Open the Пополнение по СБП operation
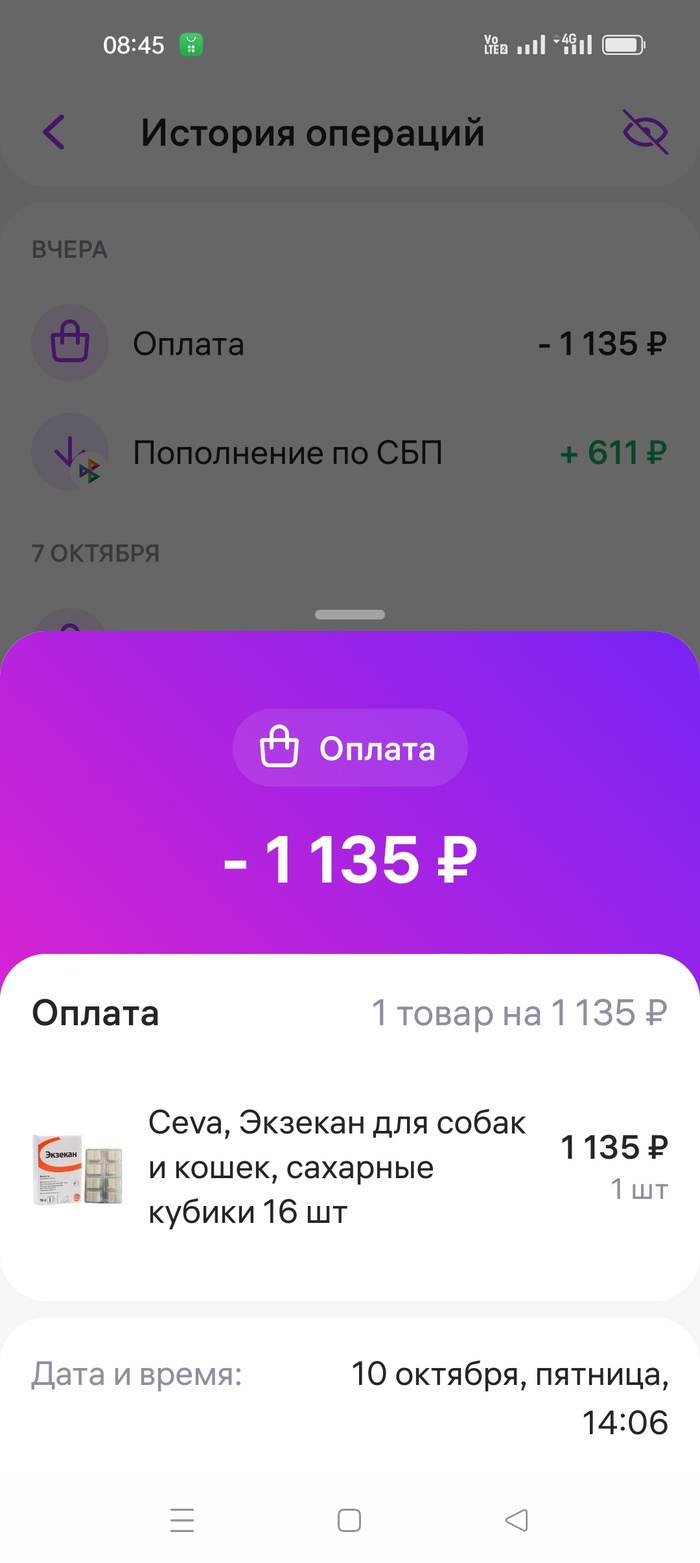The image size is (700, 1563). pos(349,453)
